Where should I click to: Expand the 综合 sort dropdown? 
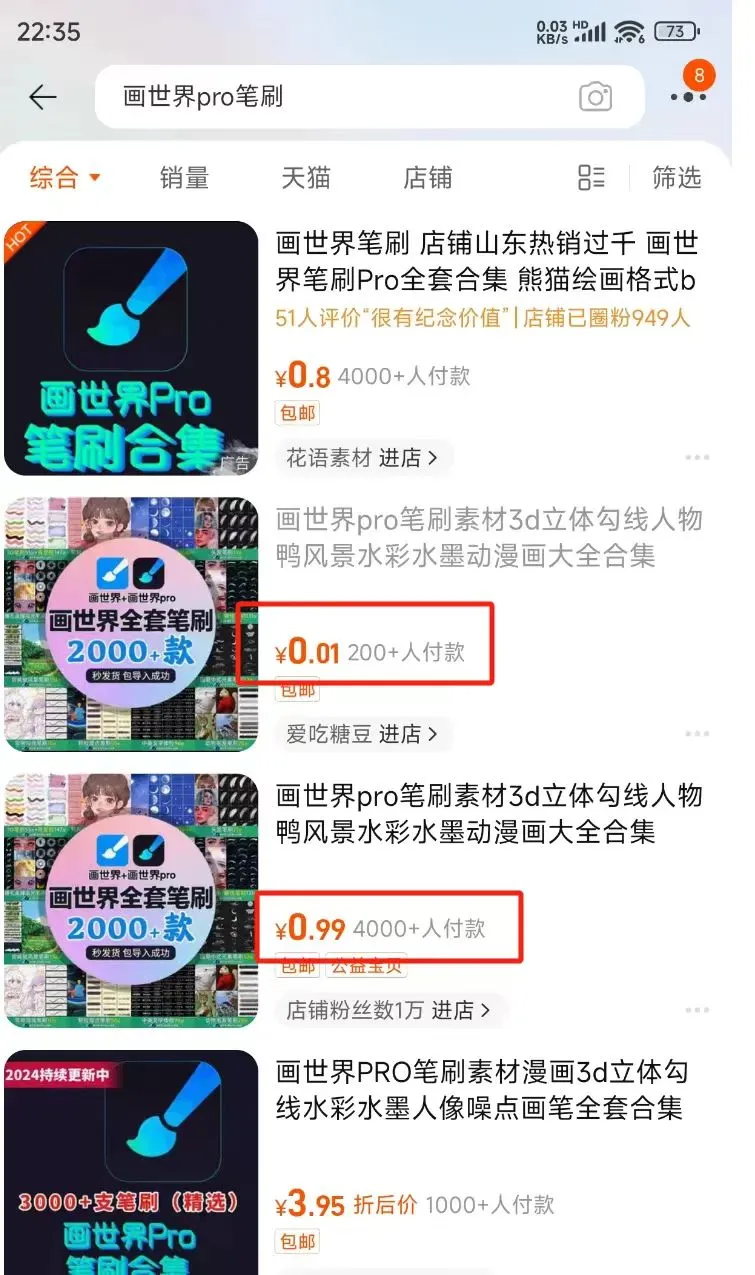pyautogui.click(x=65, y=178)
